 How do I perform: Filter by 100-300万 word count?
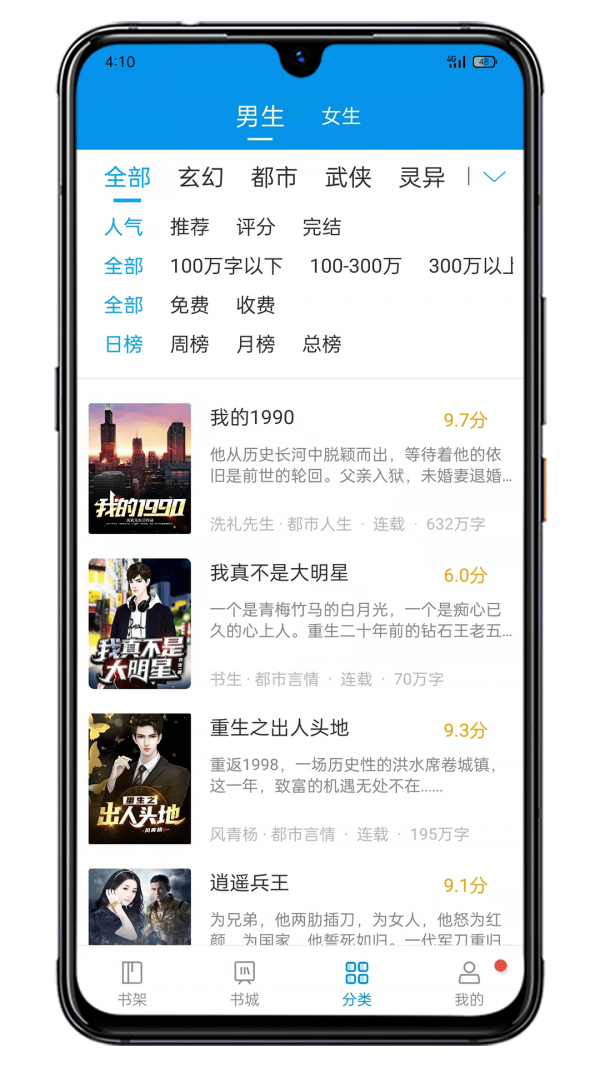tap(355, 266)
